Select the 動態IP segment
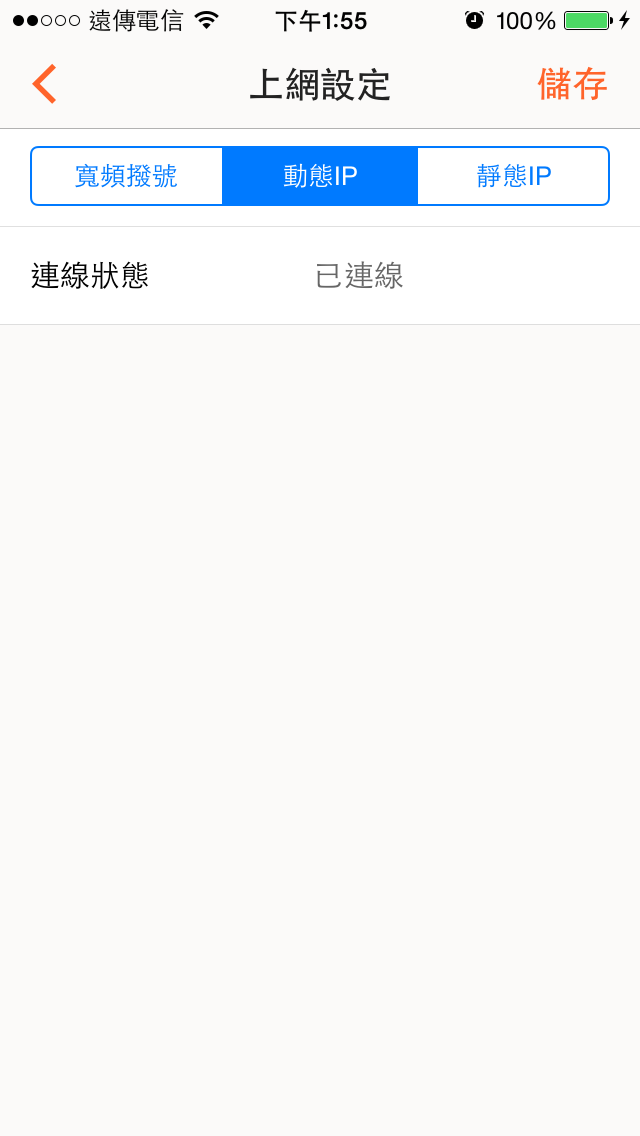 coord(320,176)
